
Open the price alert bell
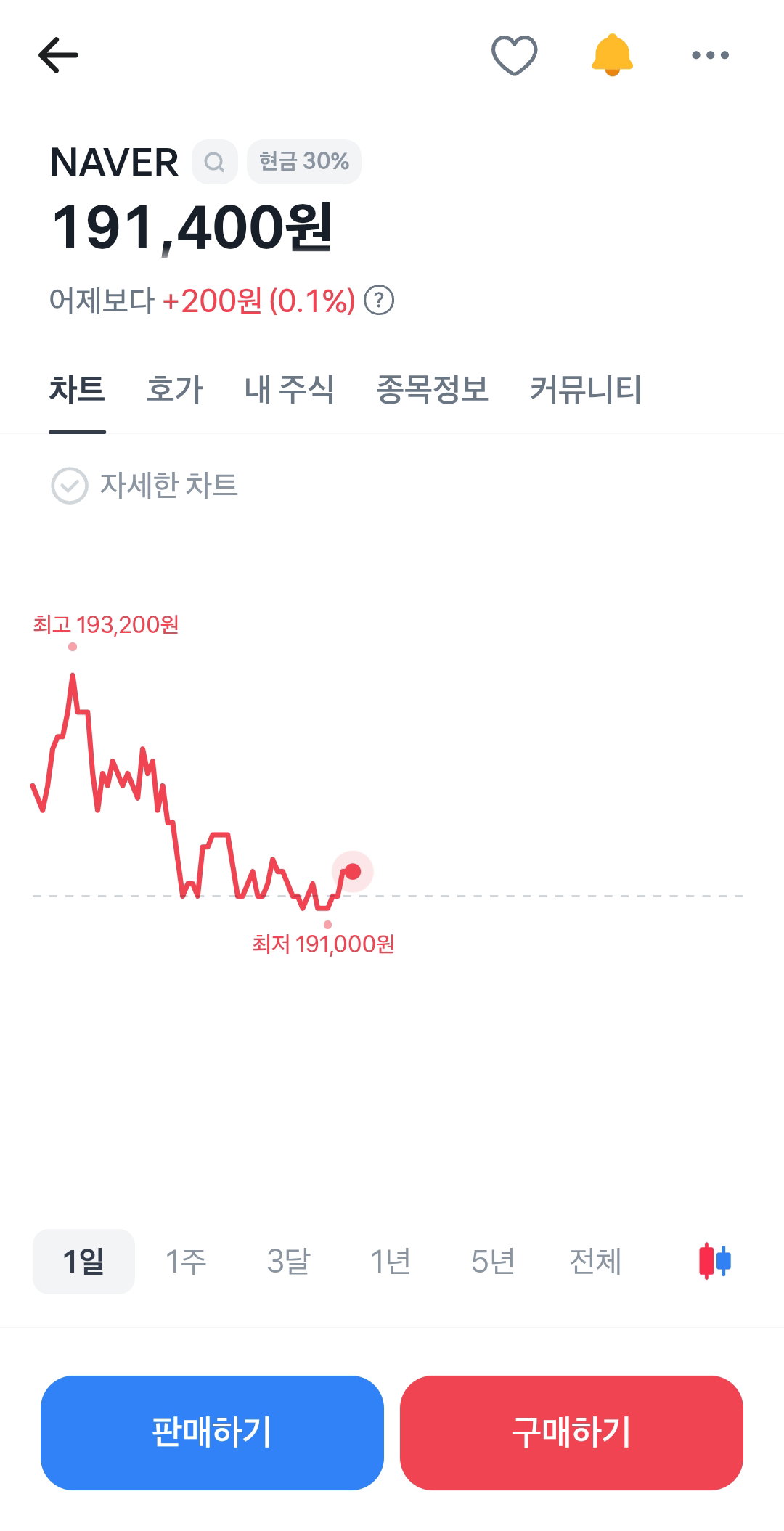612,55
